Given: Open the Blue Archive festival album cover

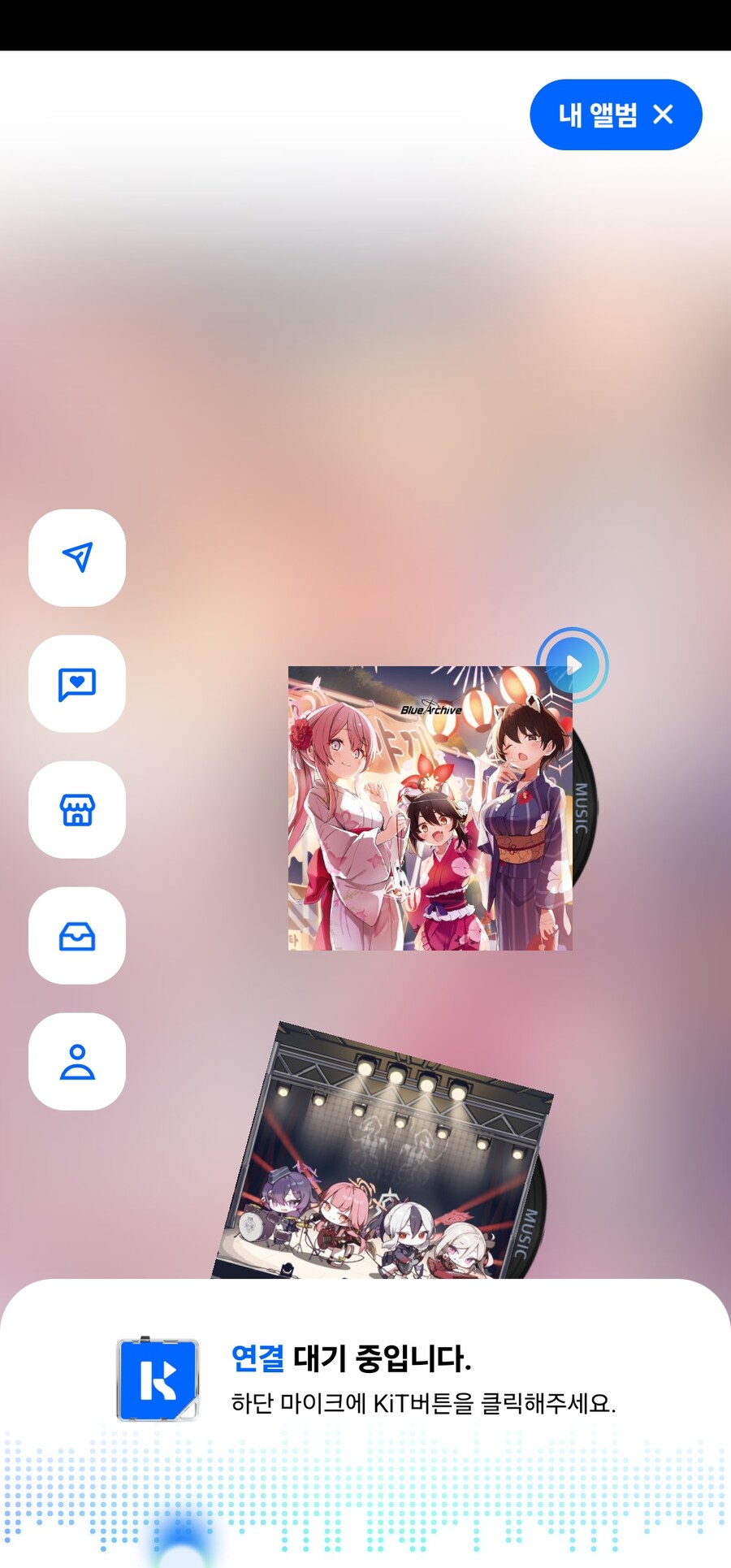Looking at the screenshot, I should [x=430, y=808].
